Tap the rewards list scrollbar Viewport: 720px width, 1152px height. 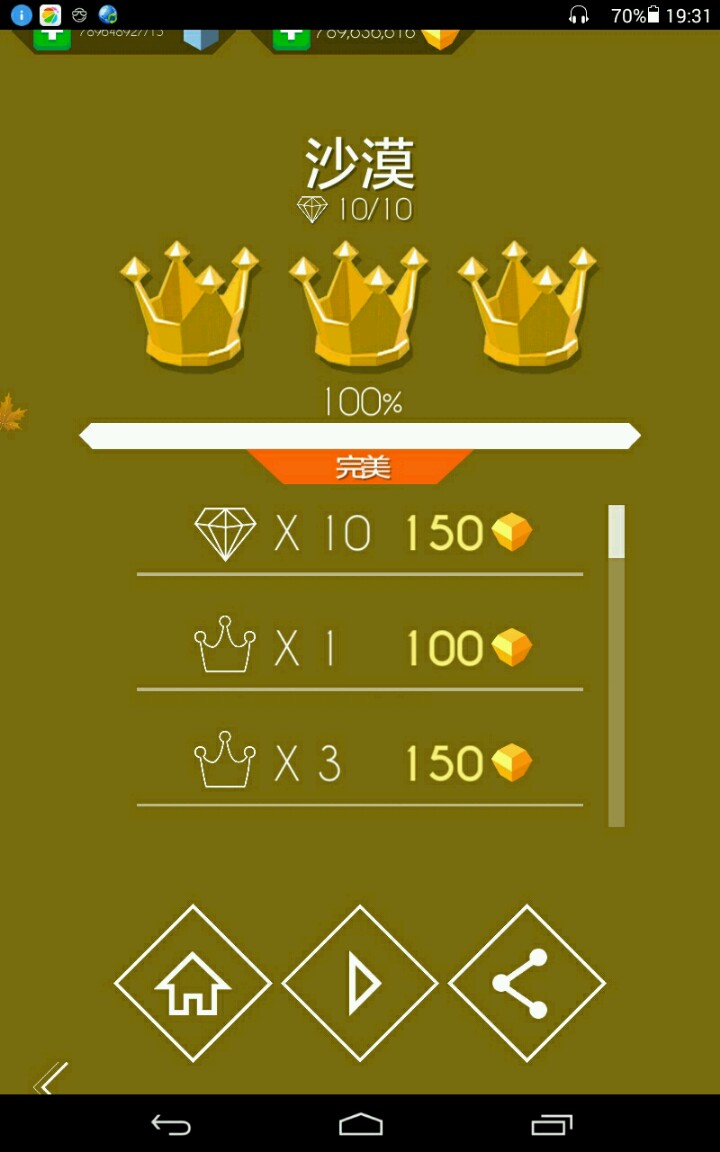click(x=616, y=666)
